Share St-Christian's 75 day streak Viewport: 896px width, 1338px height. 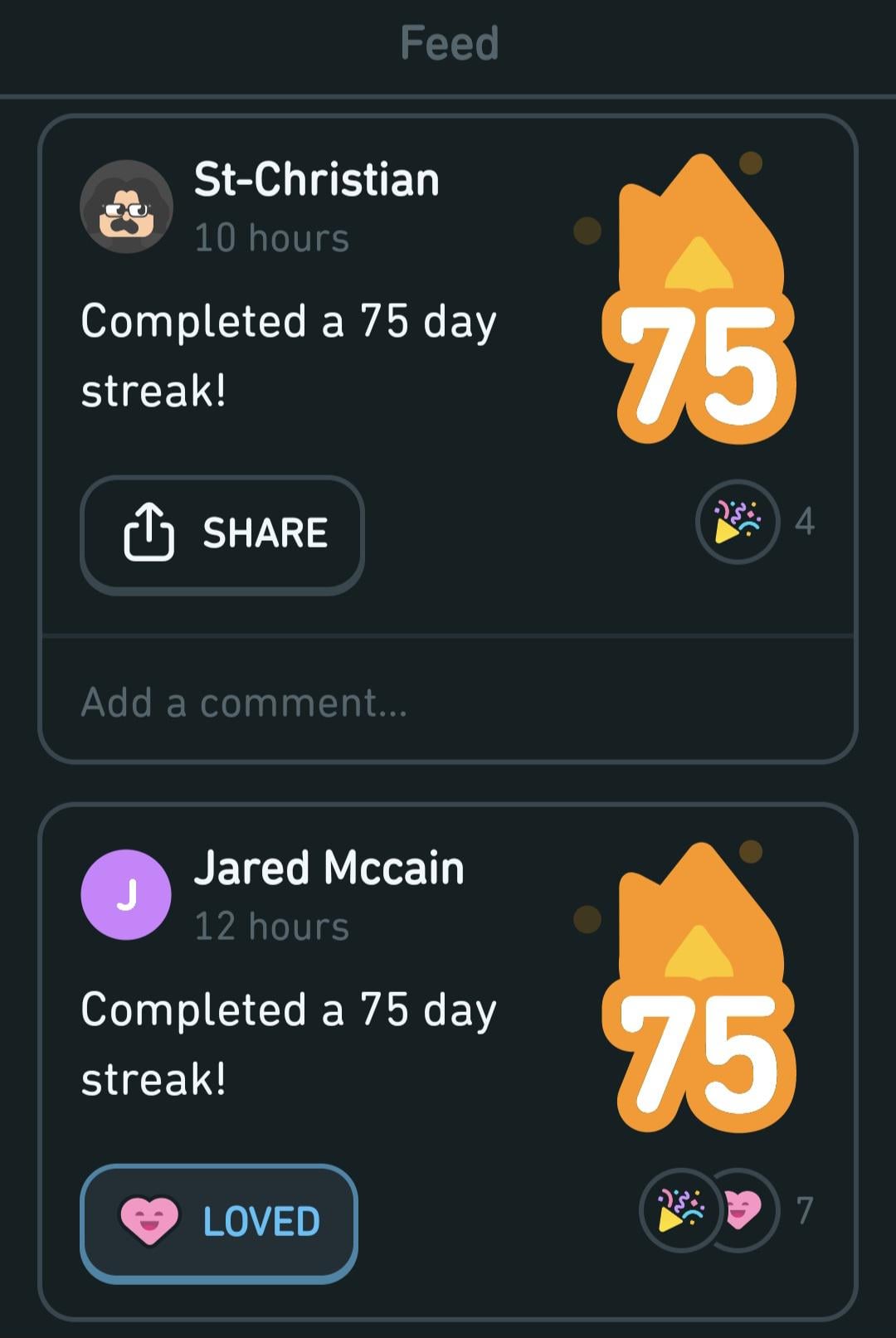(222, 534)
